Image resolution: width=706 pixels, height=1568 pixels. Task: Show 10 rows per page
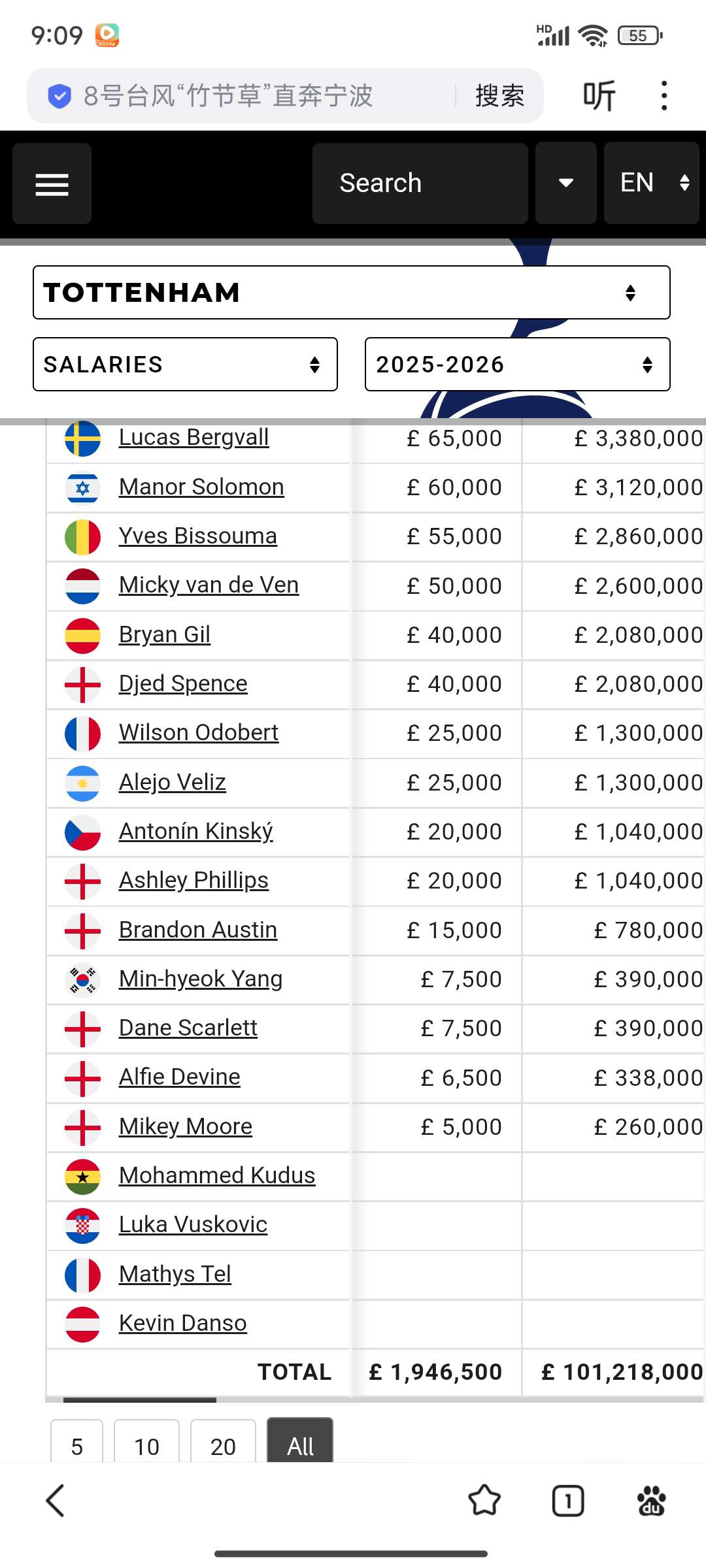[146, 1441]
